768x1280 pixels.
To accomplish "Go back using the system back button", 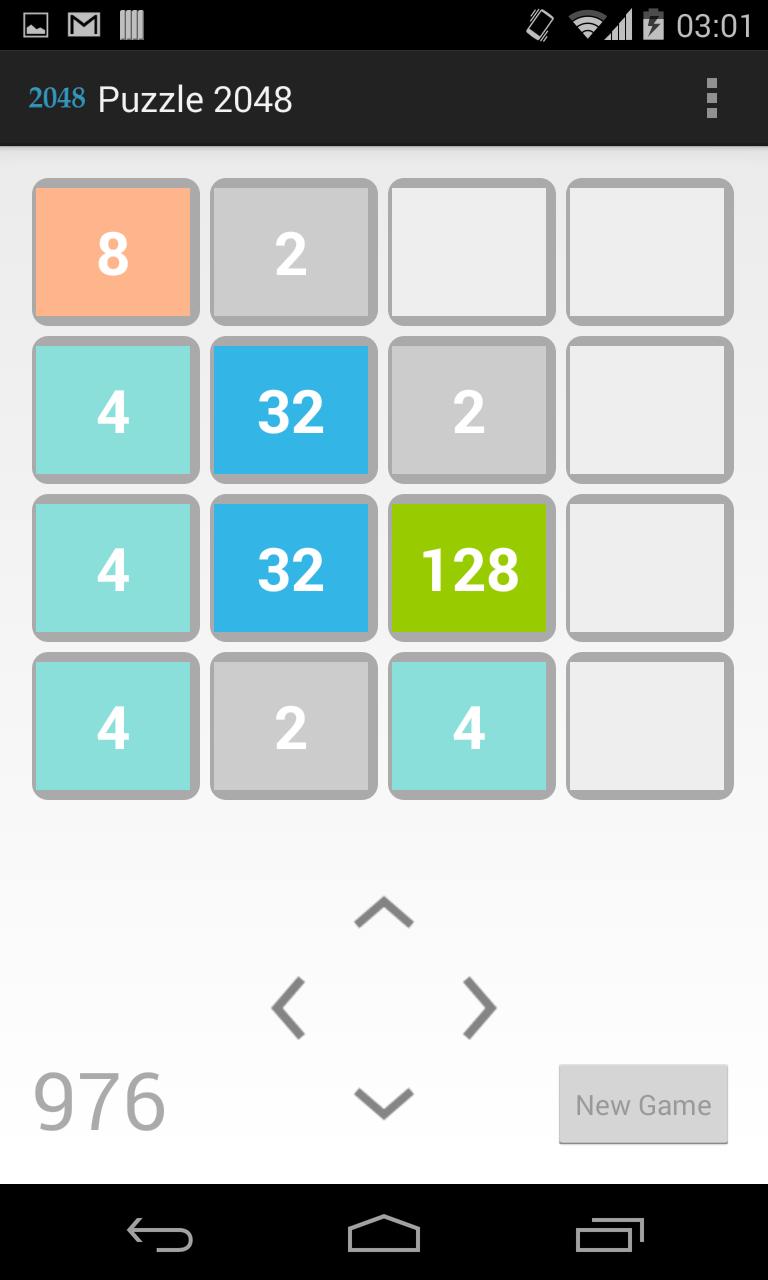I will coord(160,1235).
